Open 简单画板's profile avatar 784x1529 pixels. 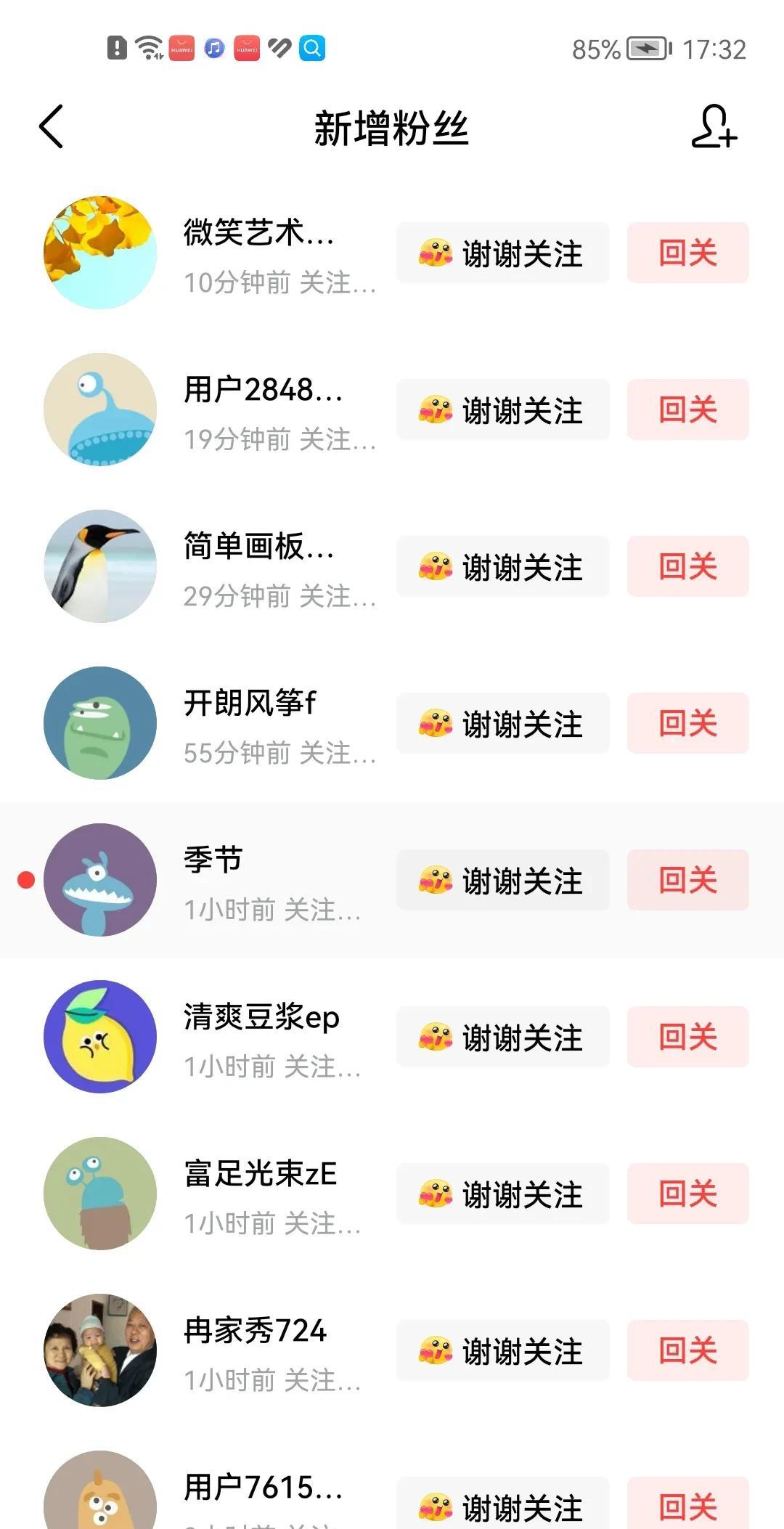tap(100, 566)
